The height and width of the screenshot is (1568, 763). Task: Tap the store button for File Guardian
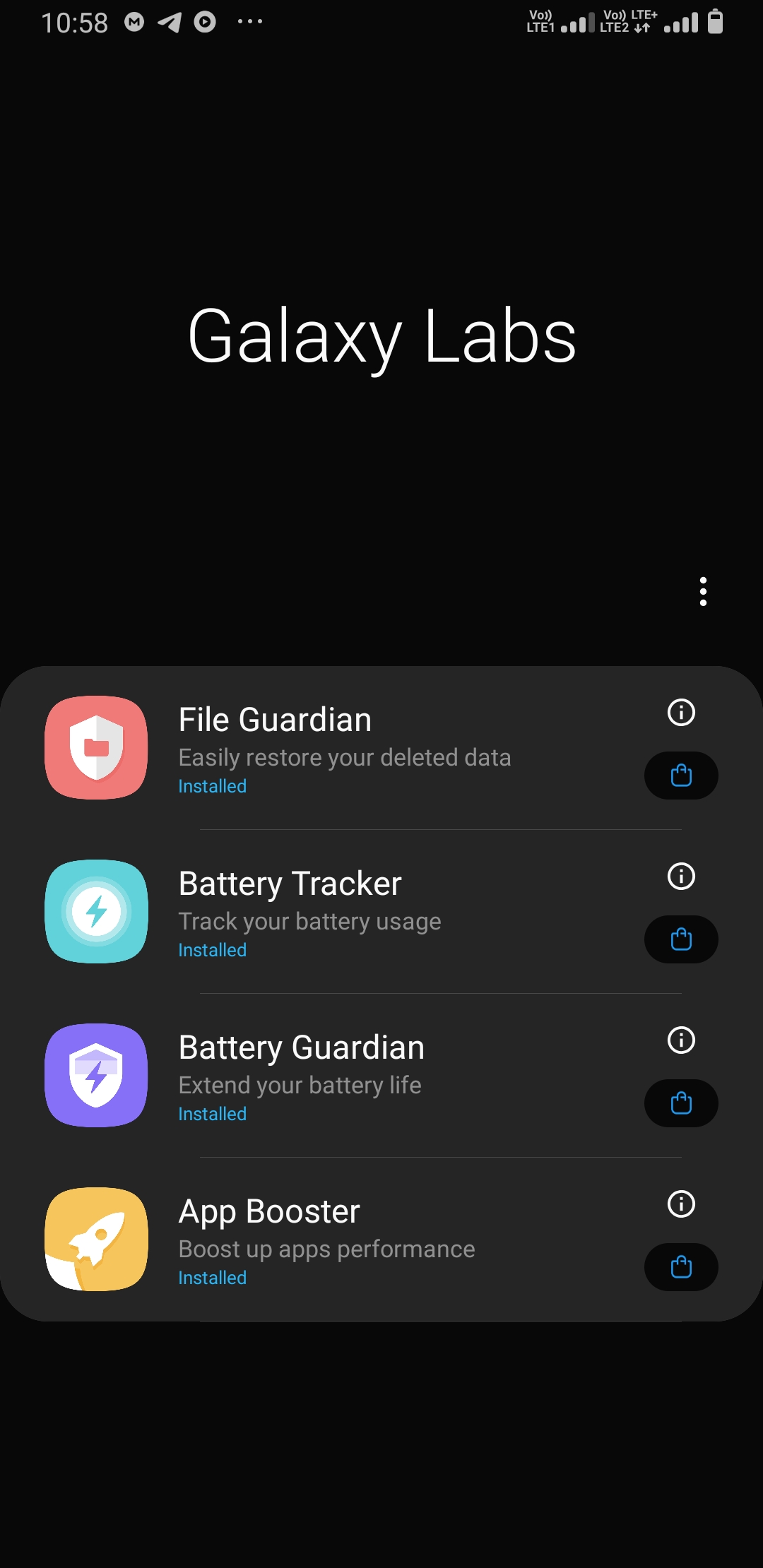tap(681, 776)
